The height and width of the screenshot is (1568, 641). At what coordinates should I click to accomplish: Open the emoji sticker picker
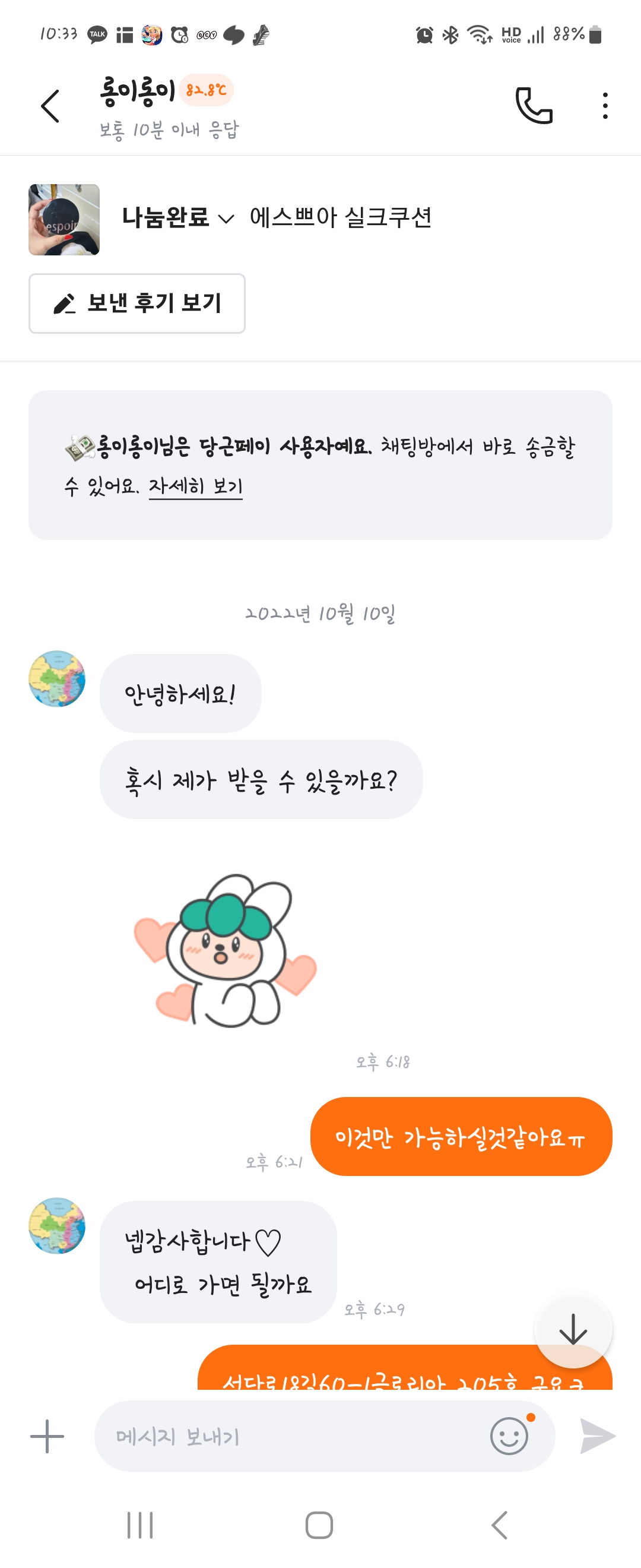coord(510,1436)
